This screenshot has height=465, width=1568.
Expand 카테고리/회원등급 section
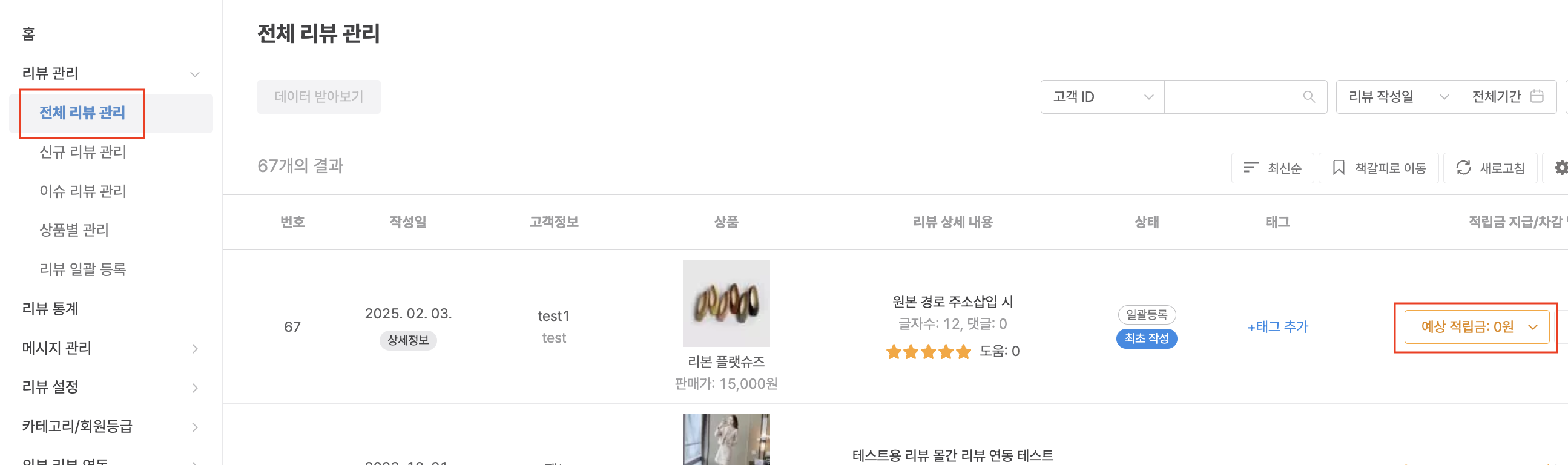pos(194,427)
